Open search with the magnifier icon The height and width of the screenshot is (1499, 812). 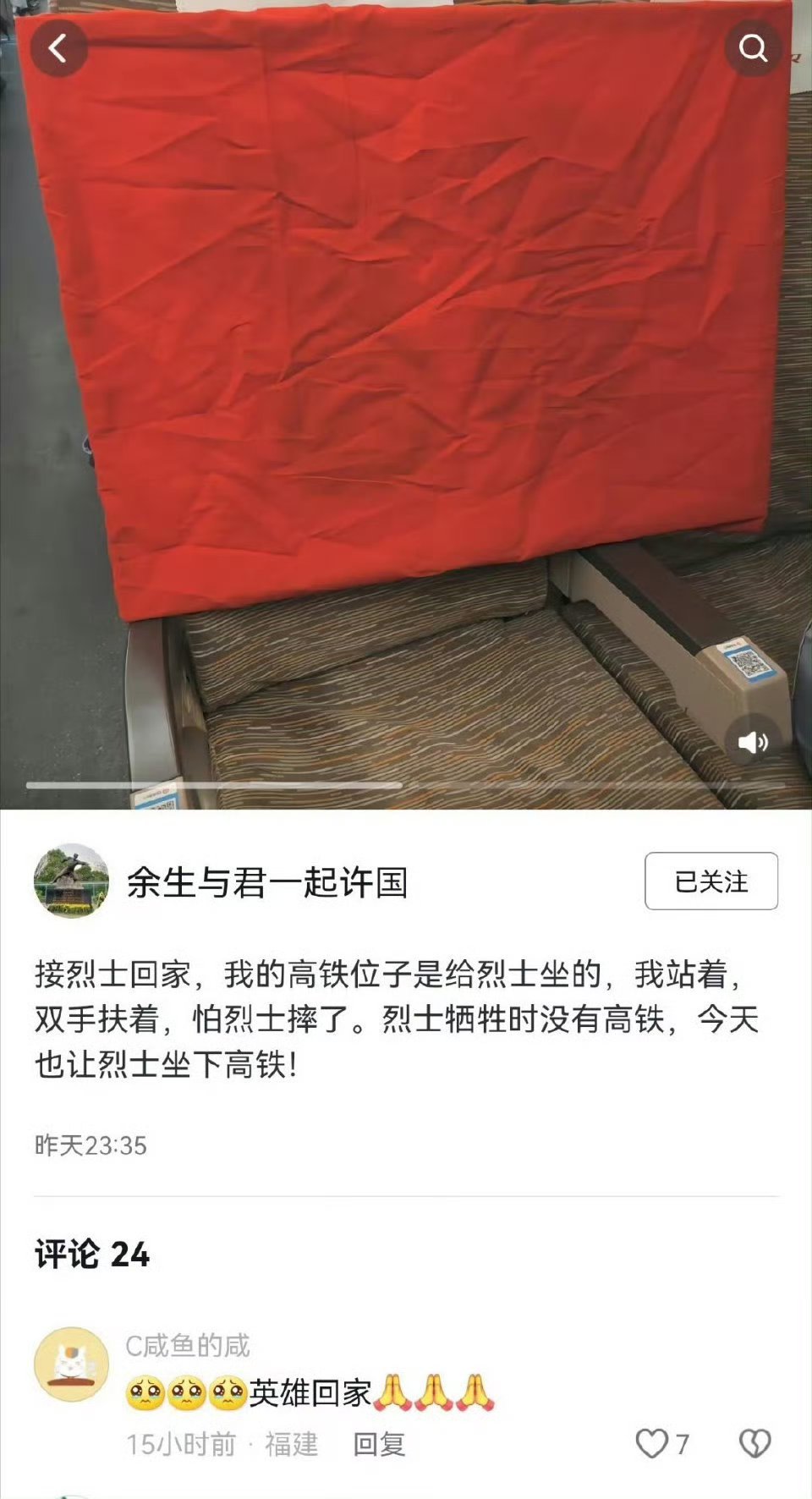pyautogui.click(x=749, y=48)
